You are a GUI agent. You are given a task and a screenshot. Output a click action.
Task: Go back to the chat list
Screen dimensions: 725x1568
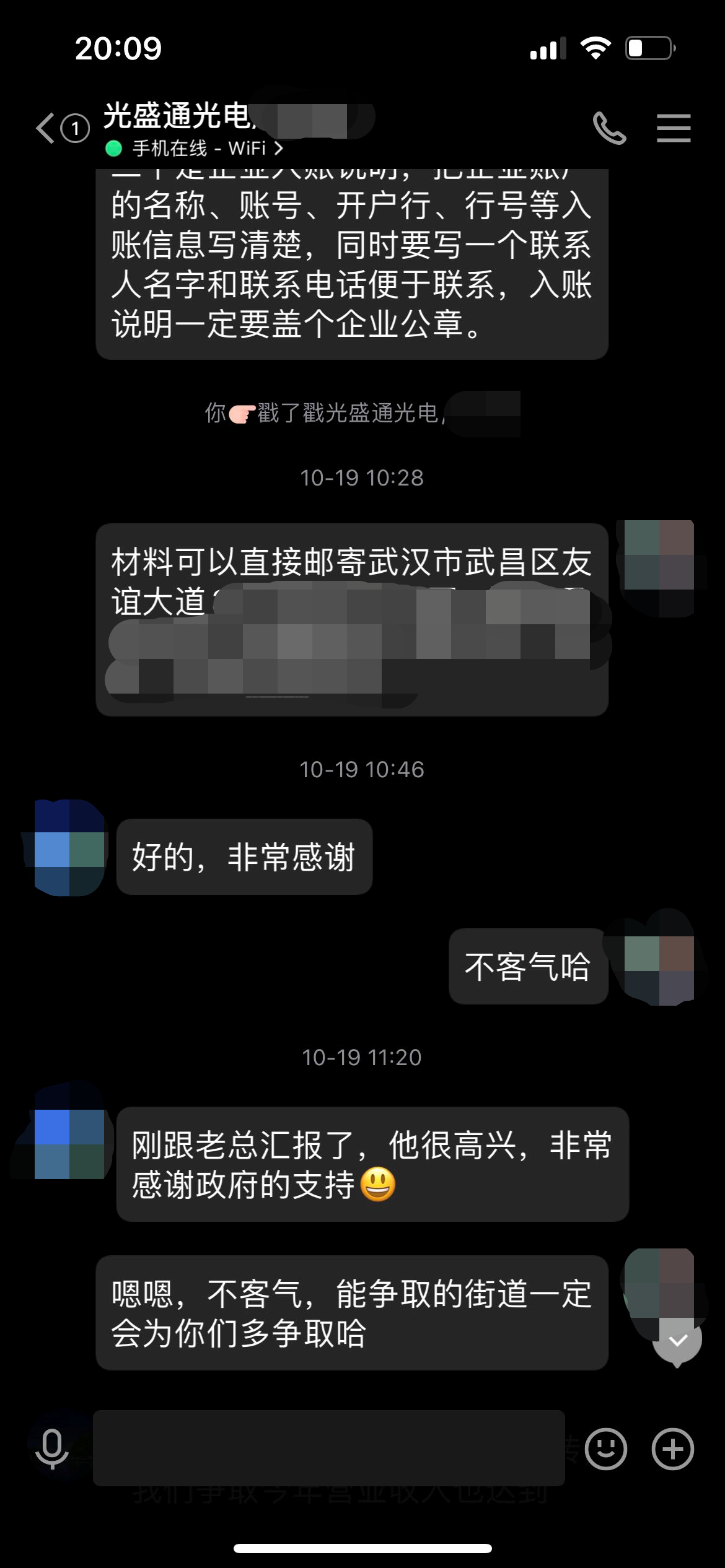(x=46, y=129)
